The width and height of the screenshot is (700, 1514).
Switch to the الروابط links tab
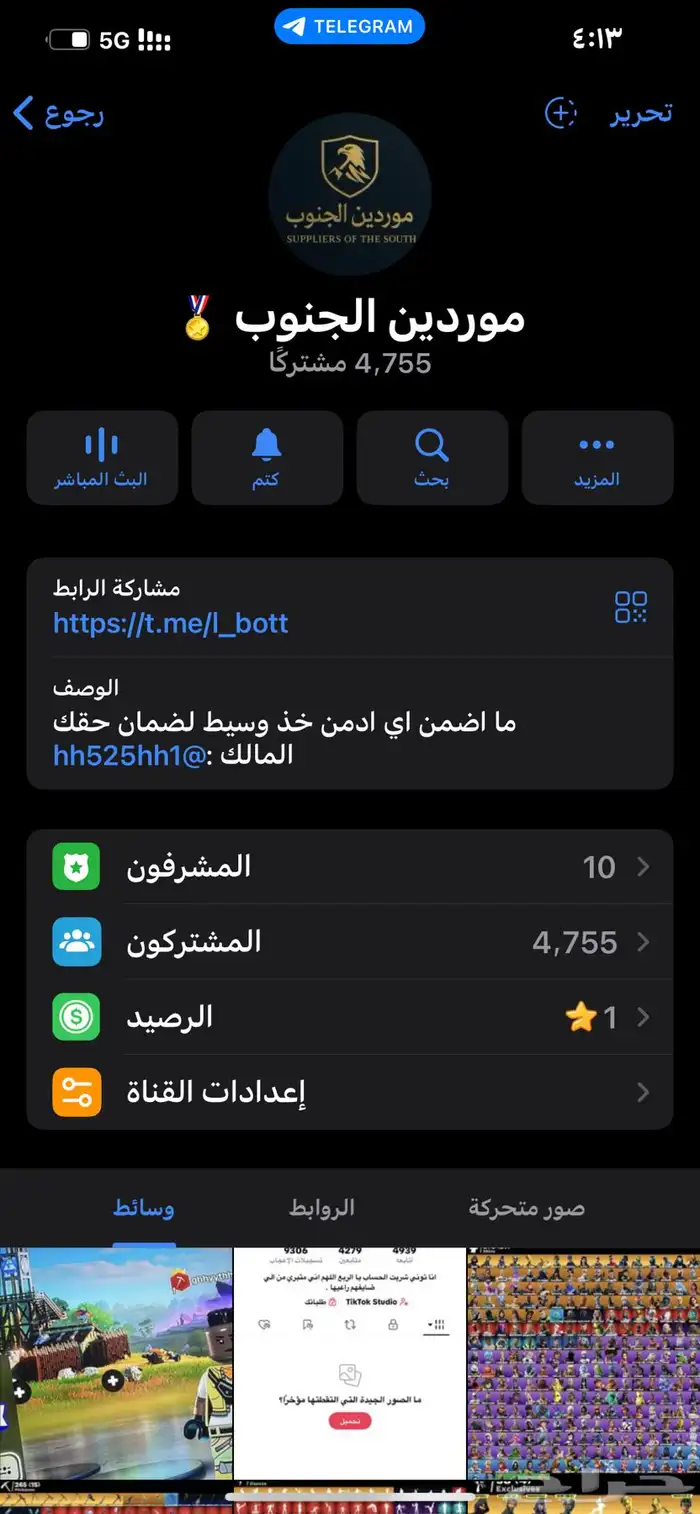click(322, 1208)
